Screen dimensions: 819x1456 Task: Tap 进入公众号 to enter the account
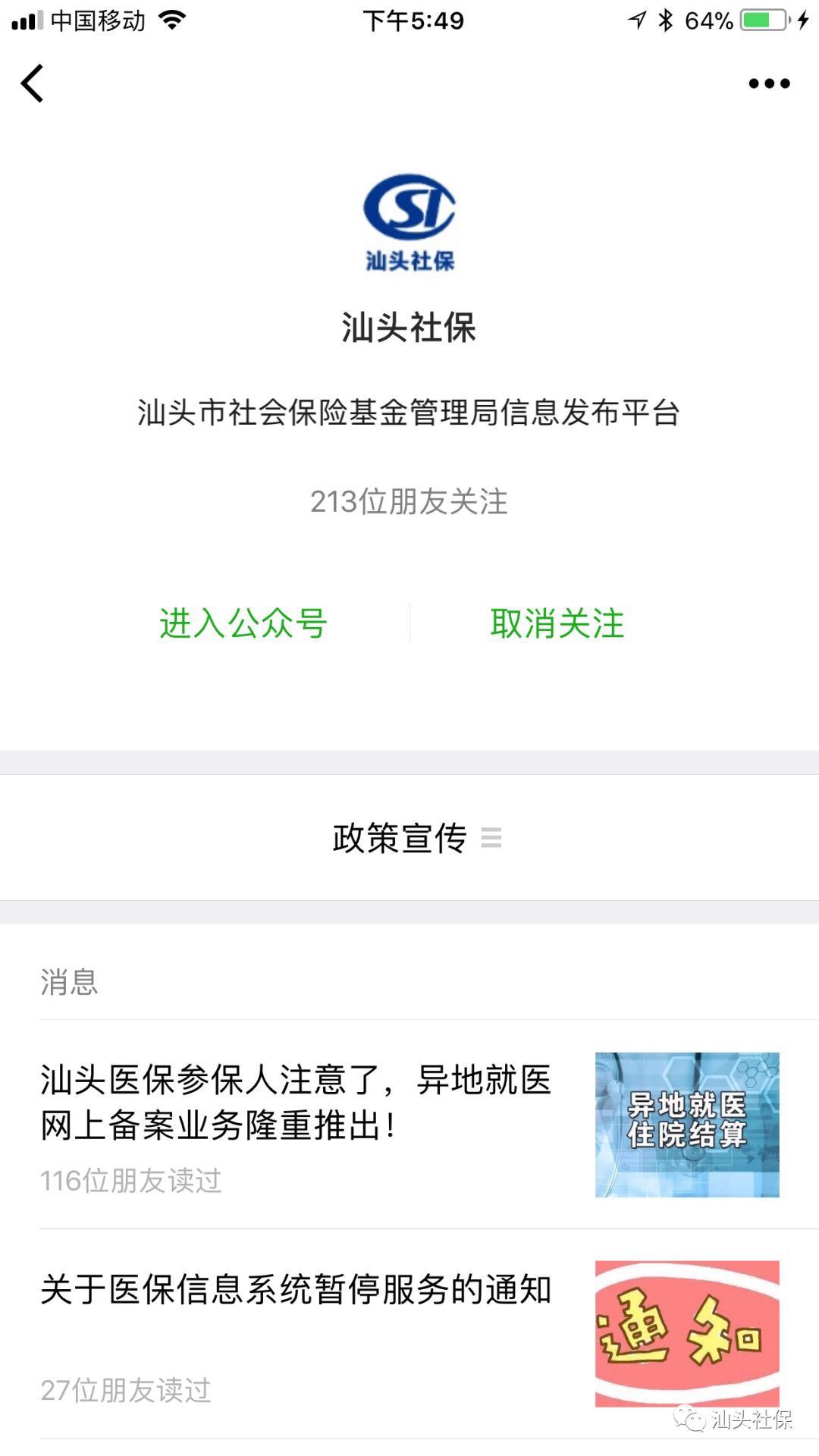[x=243, y=623]
